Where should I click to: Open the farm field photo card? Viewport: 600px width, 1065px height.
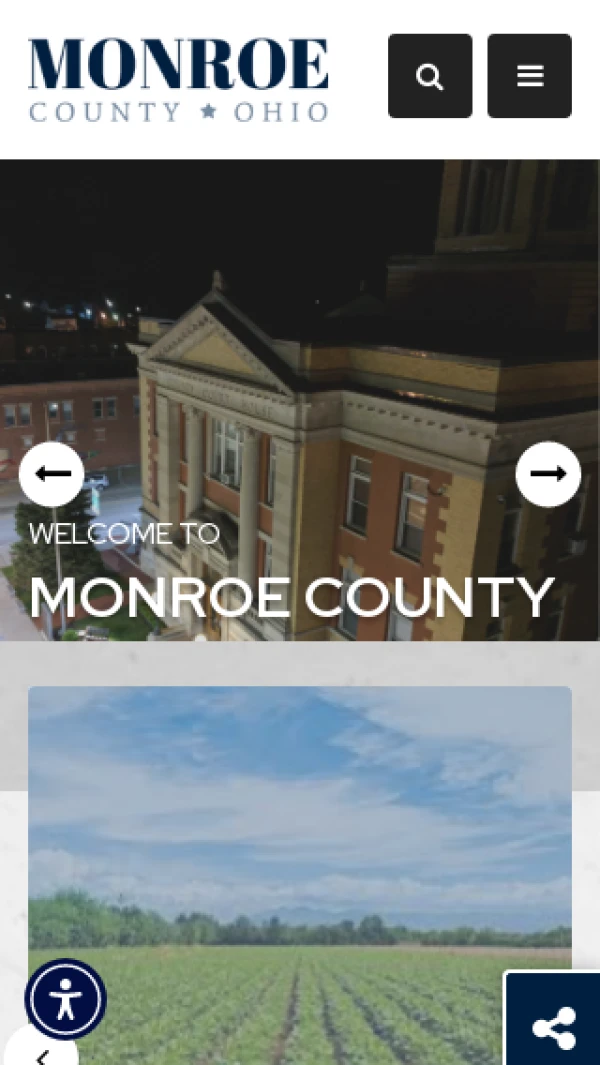pyautogui.click(x=300, y=850)
